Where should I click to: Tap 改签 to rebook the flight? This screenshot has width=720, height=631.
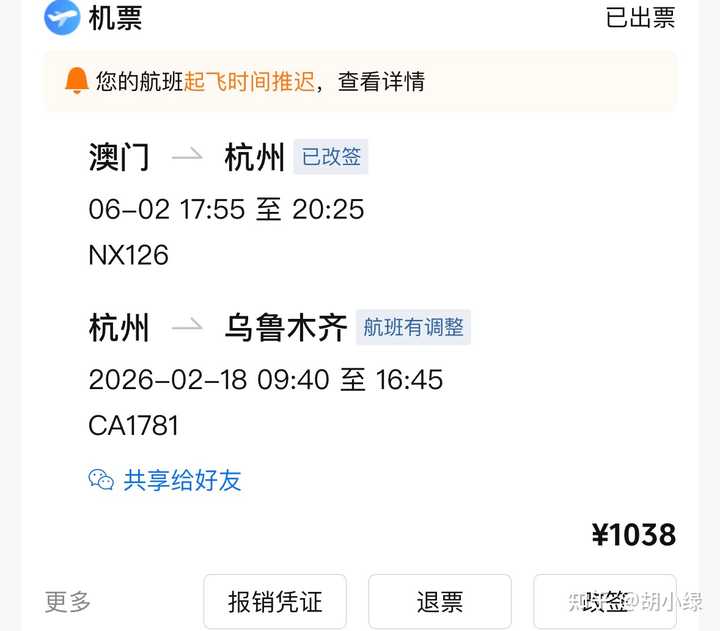pyautogui.click(x=604, y=601)
